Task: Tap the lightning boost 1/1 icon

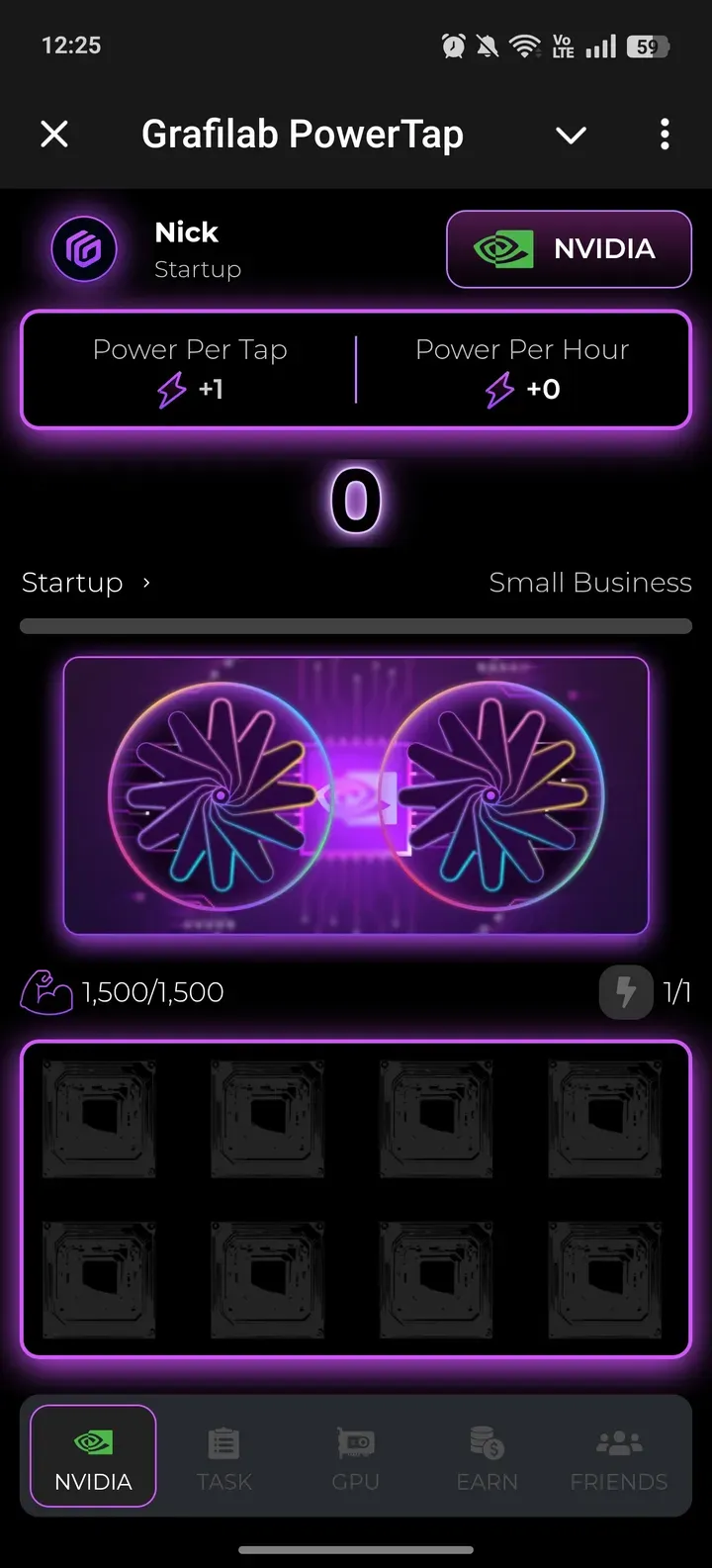Action: click(626, 991)
